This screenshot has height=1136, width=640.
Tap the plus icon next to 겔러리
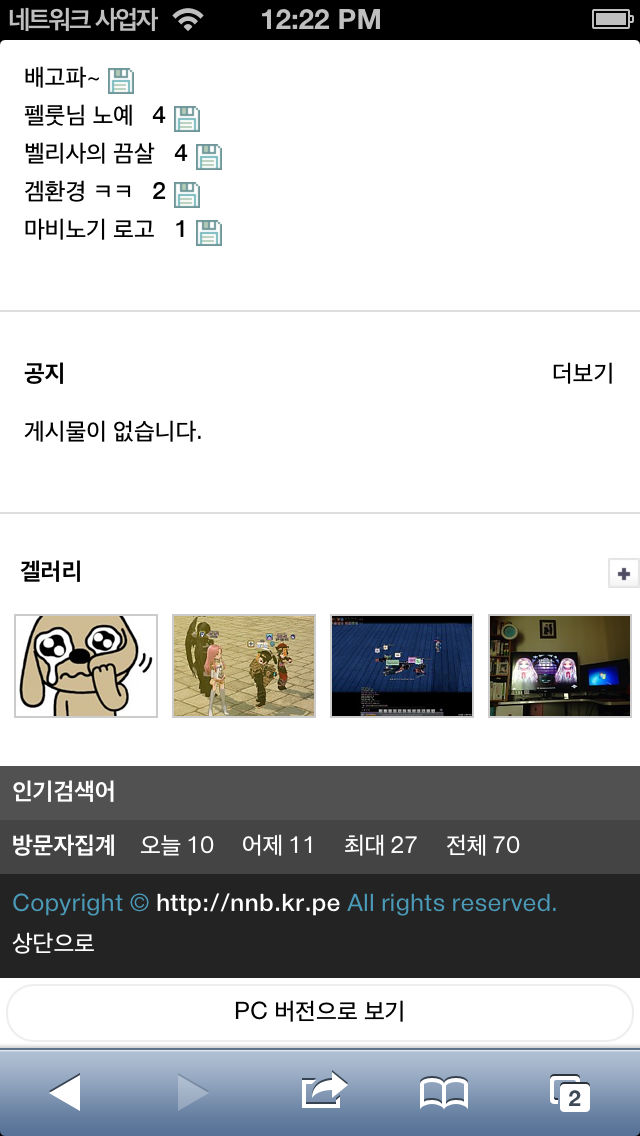point(623,573)
